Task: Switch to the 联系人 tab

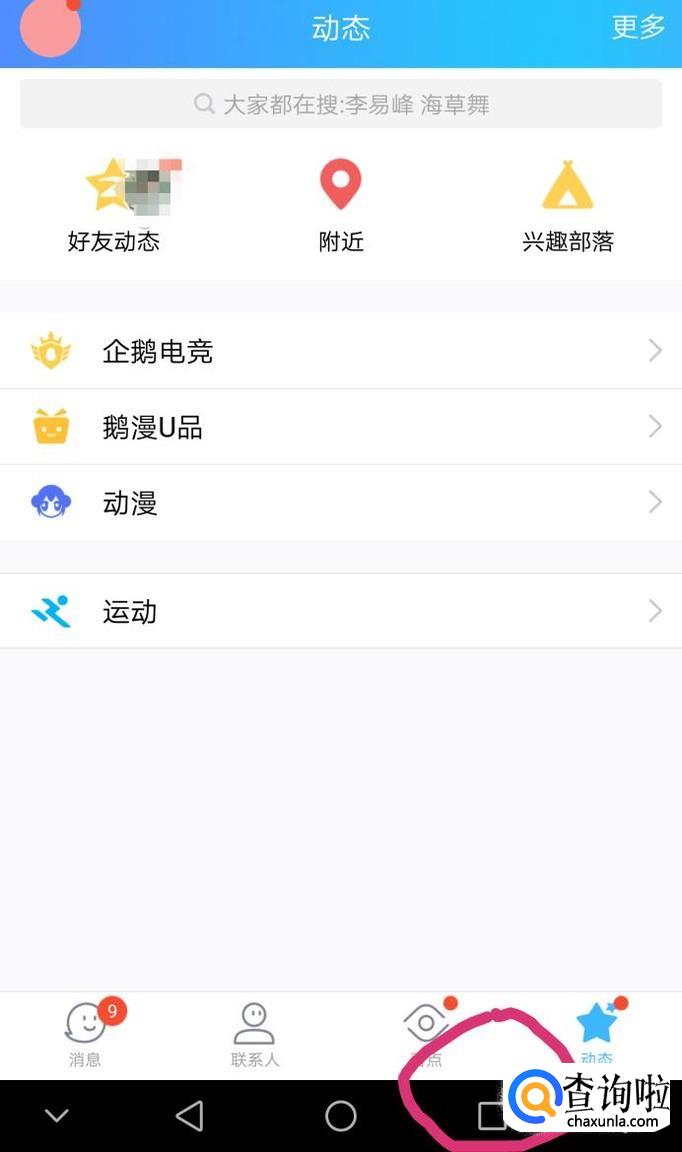Action: coord(255,1034)
